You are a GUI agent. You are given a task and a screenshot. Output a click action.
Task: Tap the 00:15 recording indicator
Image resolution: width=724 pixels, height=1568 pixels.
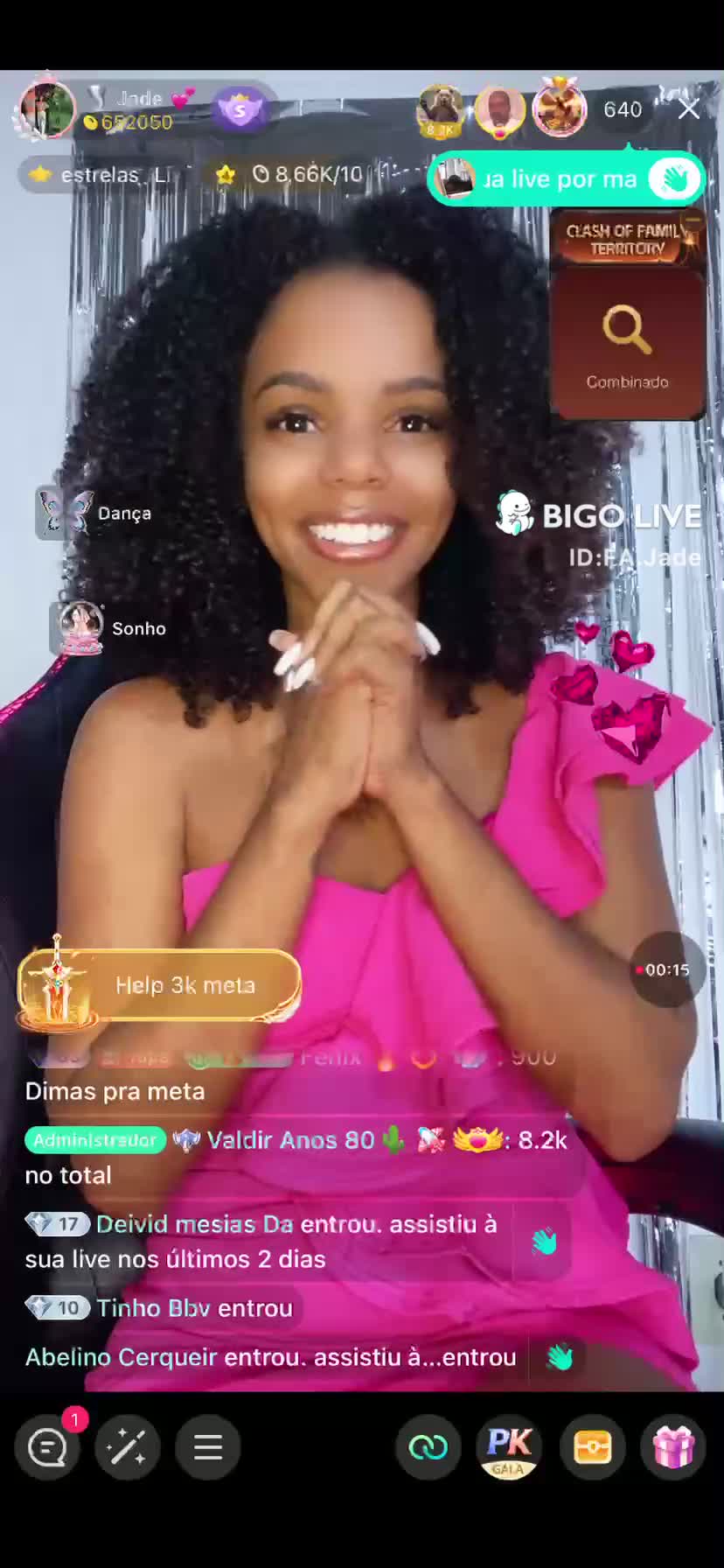point(667,969)
